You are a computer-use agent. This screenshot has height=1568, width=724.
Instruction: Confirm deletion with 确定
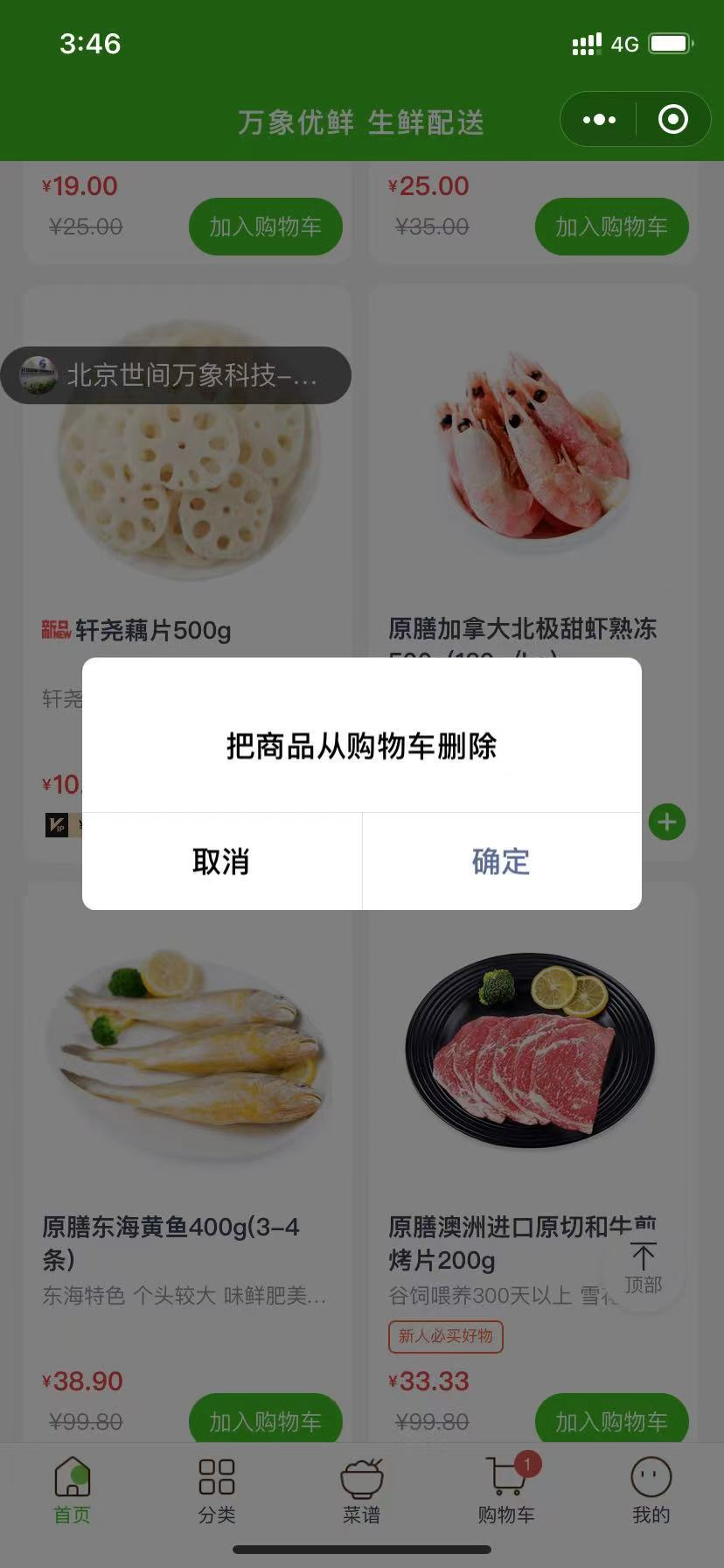tap(501, 862)
